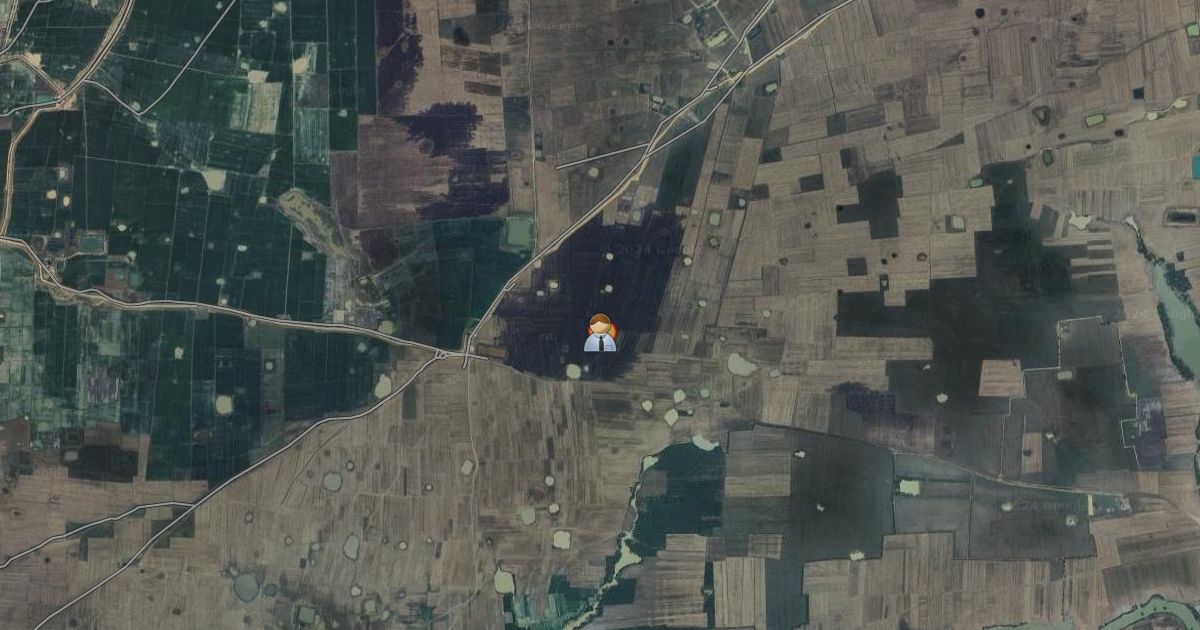The width and height of the screenshot is (1200, 630).
Task: Tap the person marker on the map
Action: coord(599,332)
